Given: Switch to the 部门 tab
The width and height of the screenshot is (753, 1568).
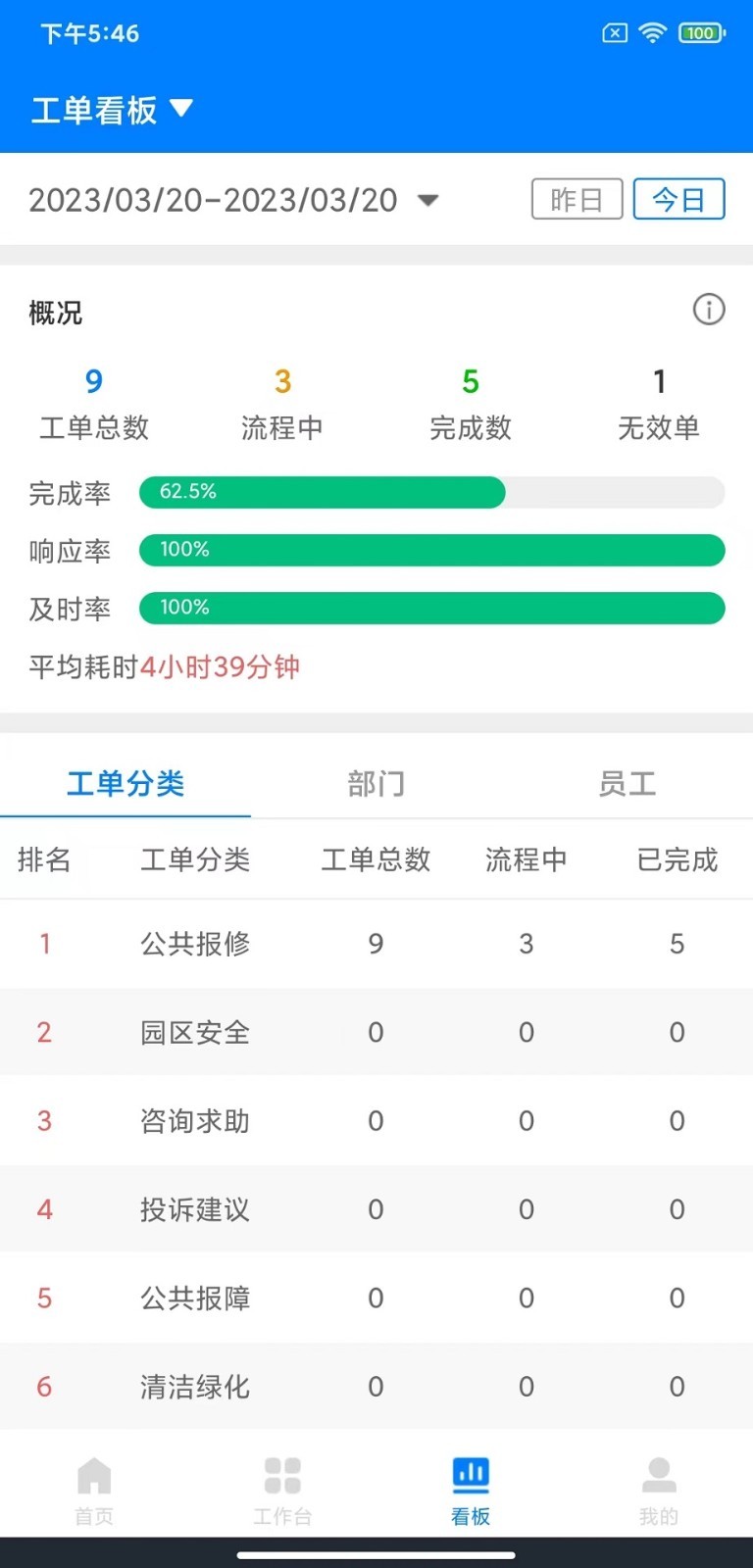Looking at the screenshot, I should [376, 784].
